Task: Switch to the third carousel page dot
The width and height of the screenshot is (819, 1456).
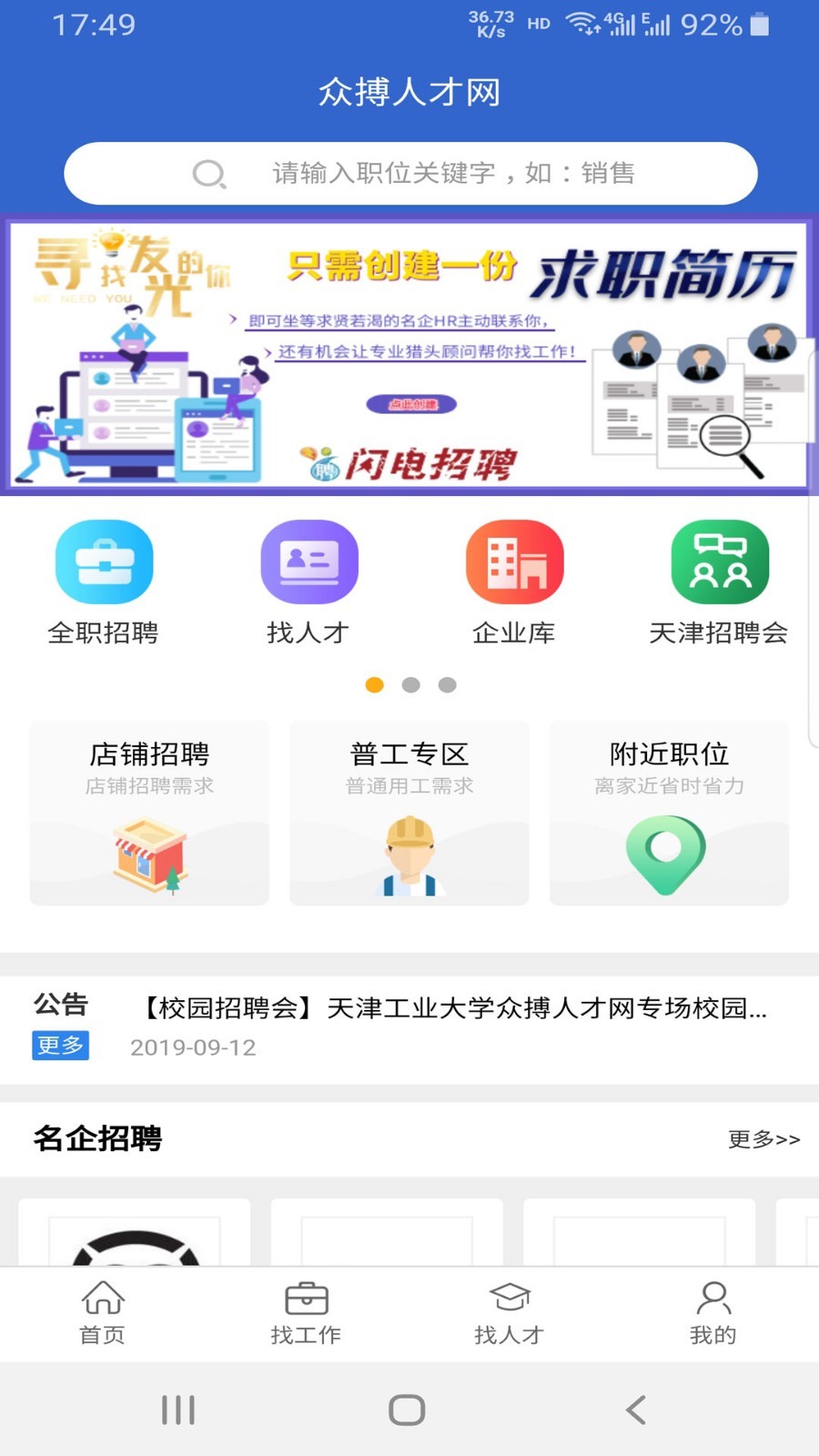Action: 447,684
